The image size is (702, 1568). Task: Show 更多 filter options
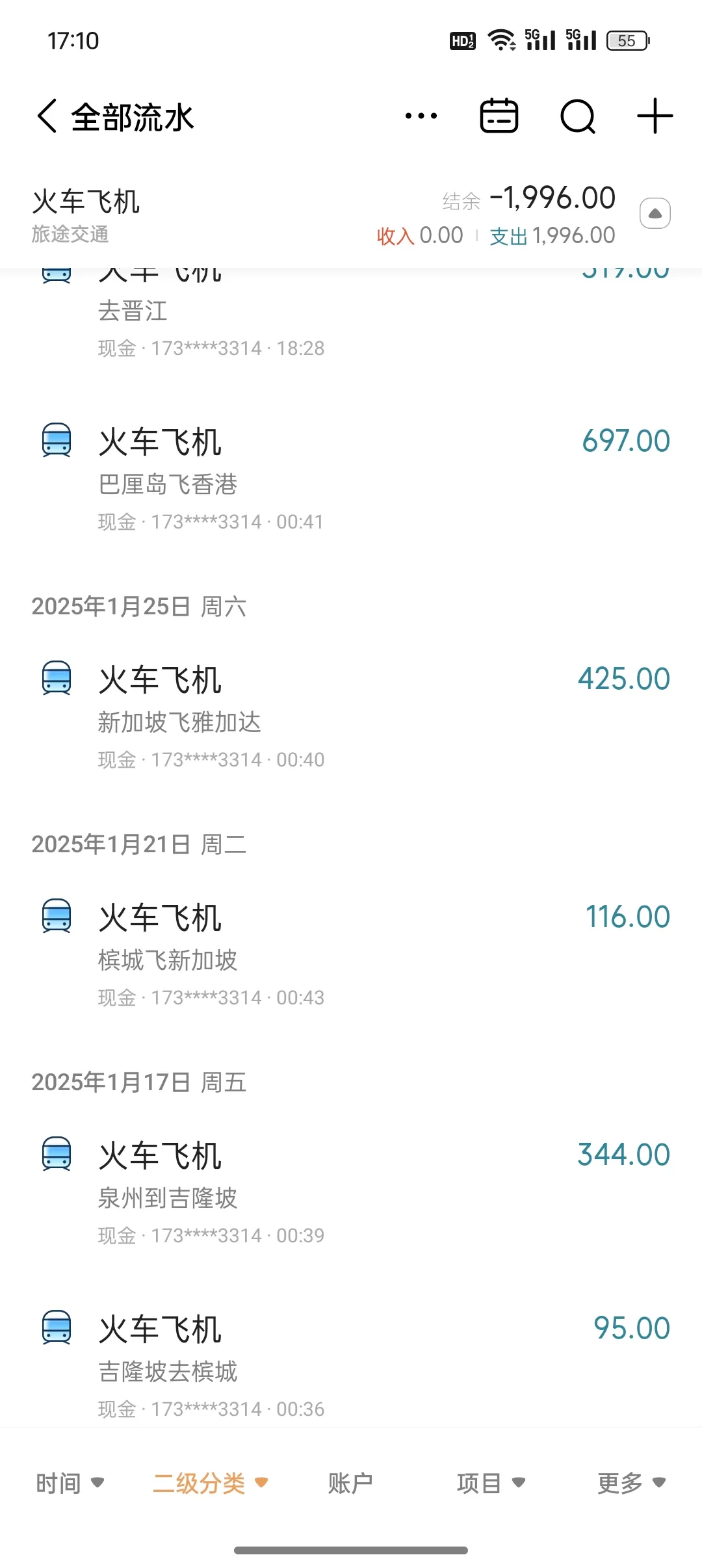[631, 1483]
